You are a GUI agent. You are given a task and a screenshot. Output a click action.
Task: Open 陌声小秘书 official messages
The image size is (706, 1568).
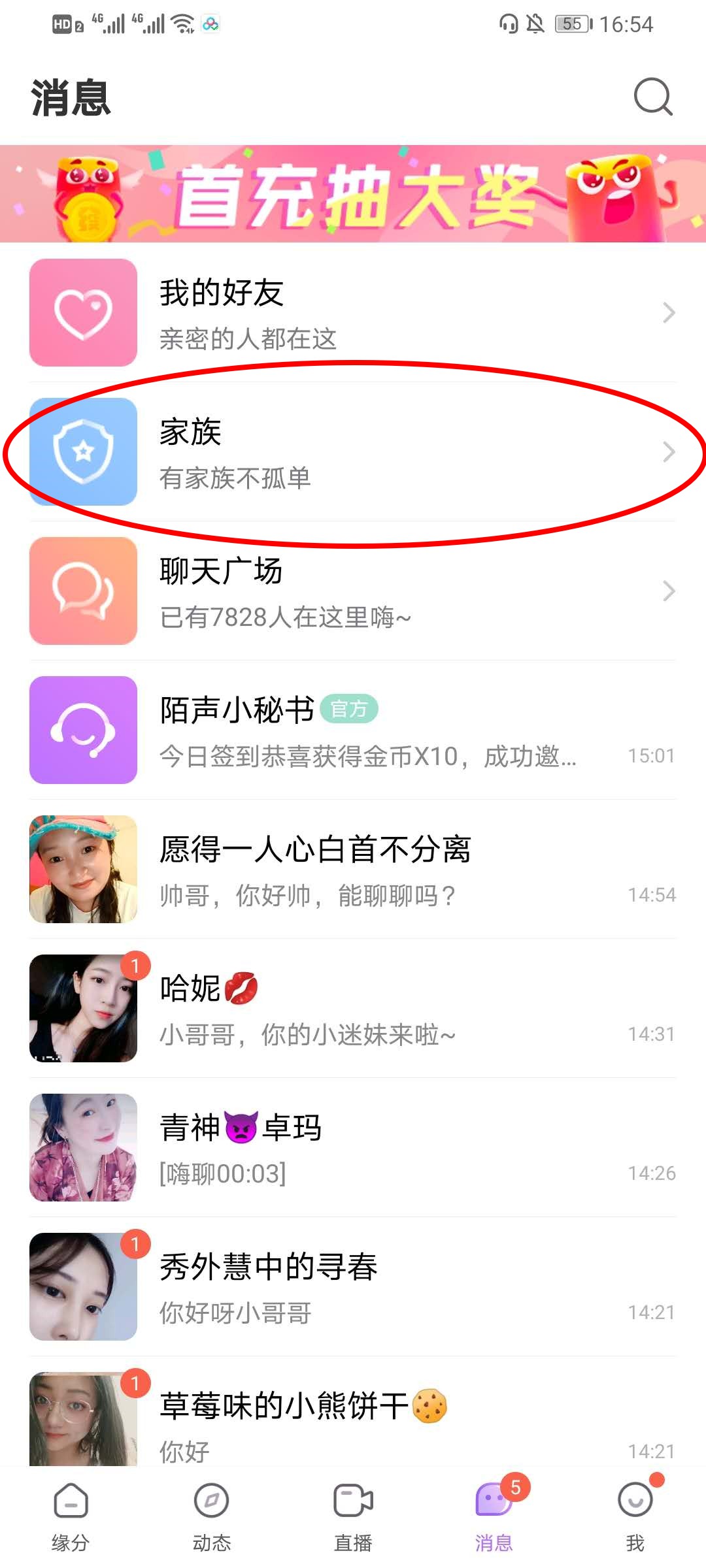click(x=353, y=730)
